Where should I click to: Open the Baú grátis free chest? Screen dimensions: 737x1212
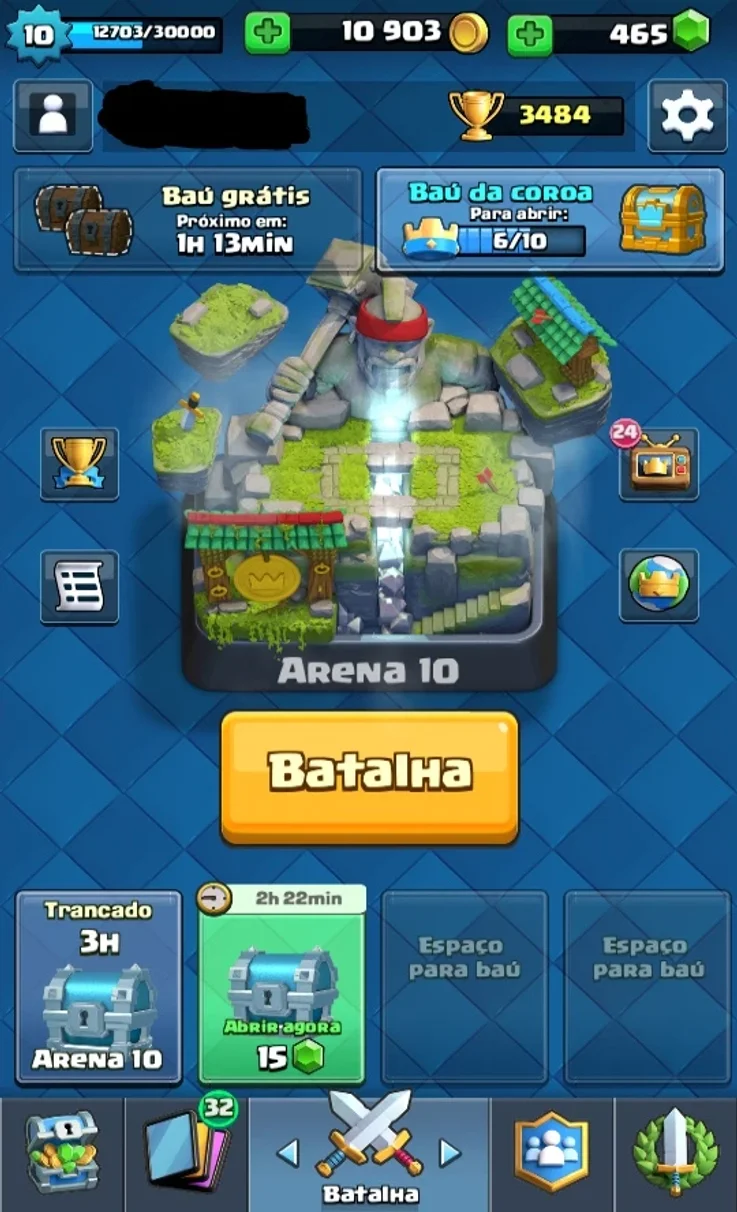(188, 219)
